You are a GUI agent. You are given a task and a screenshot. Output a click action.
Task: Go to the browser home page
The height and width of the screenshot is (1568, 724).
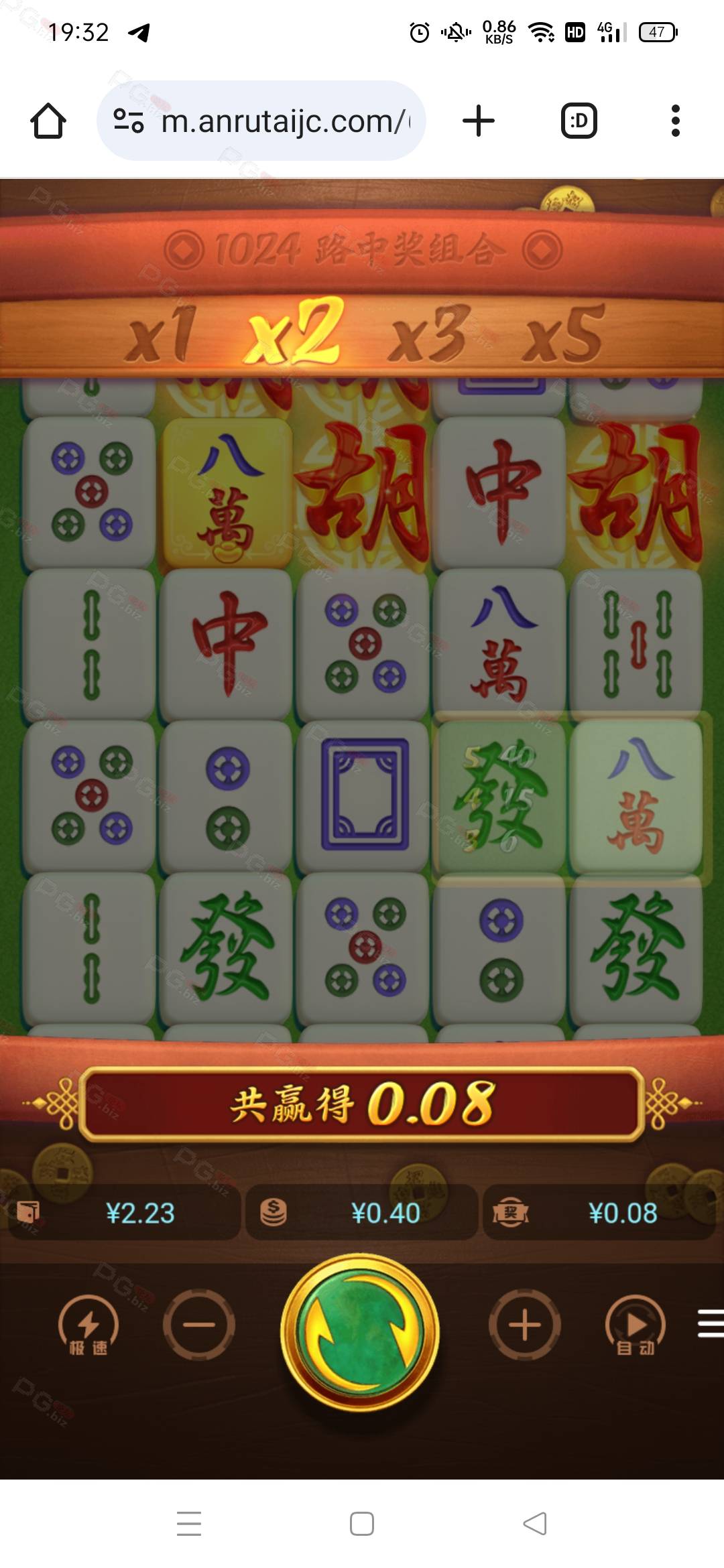(48, 121)
